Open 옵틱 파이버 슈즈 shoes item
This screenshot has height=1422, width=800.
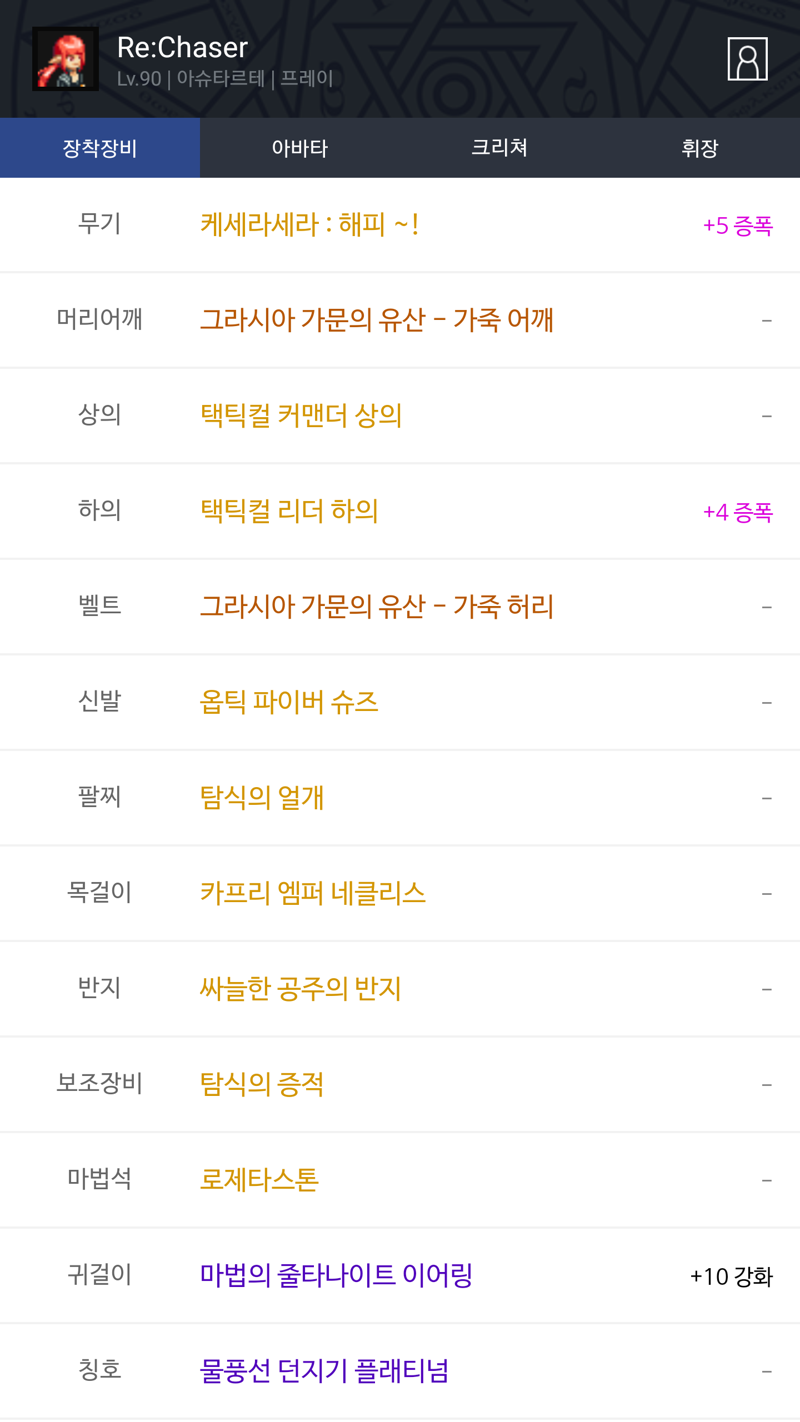(289, 702)
